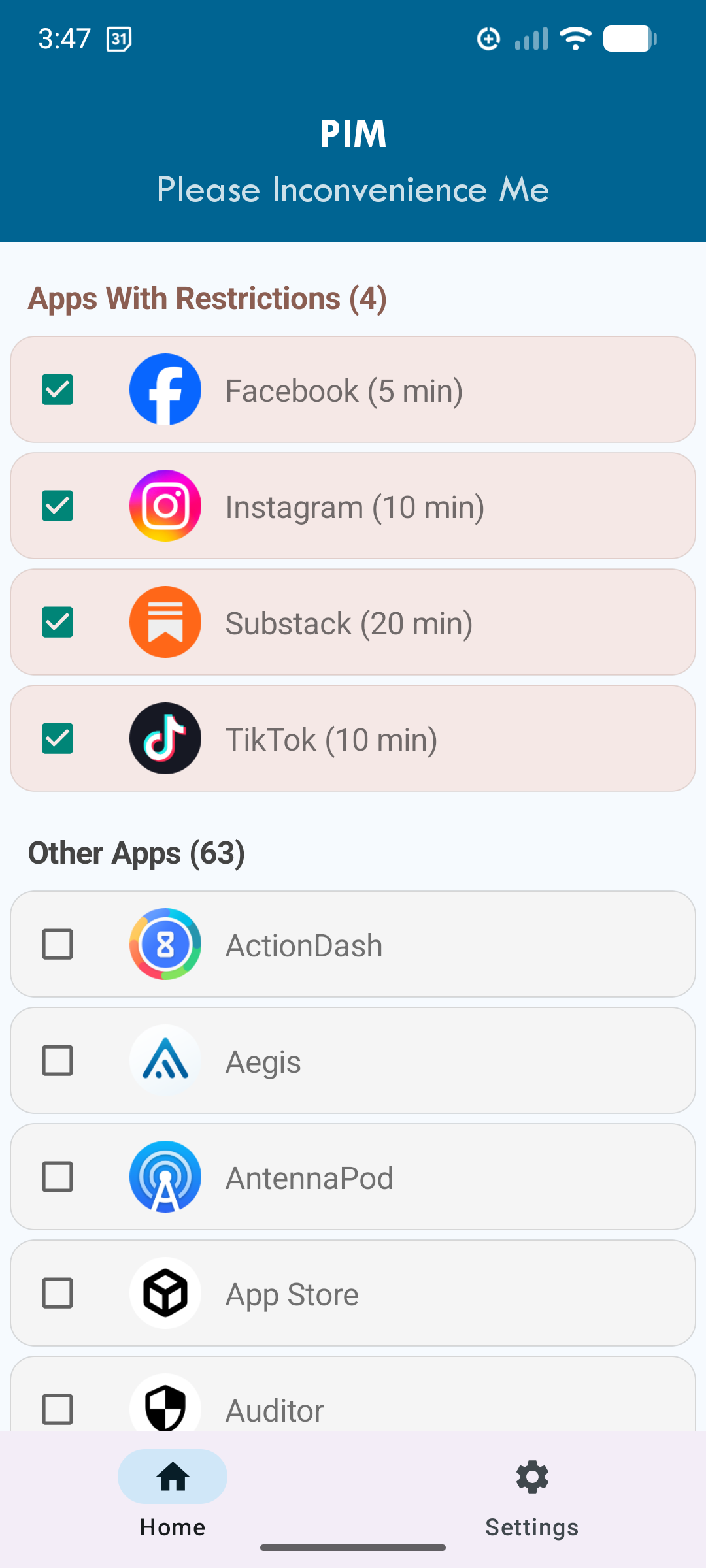
Task: Click the AntennaPod app icon
Action: [165, 1177]
